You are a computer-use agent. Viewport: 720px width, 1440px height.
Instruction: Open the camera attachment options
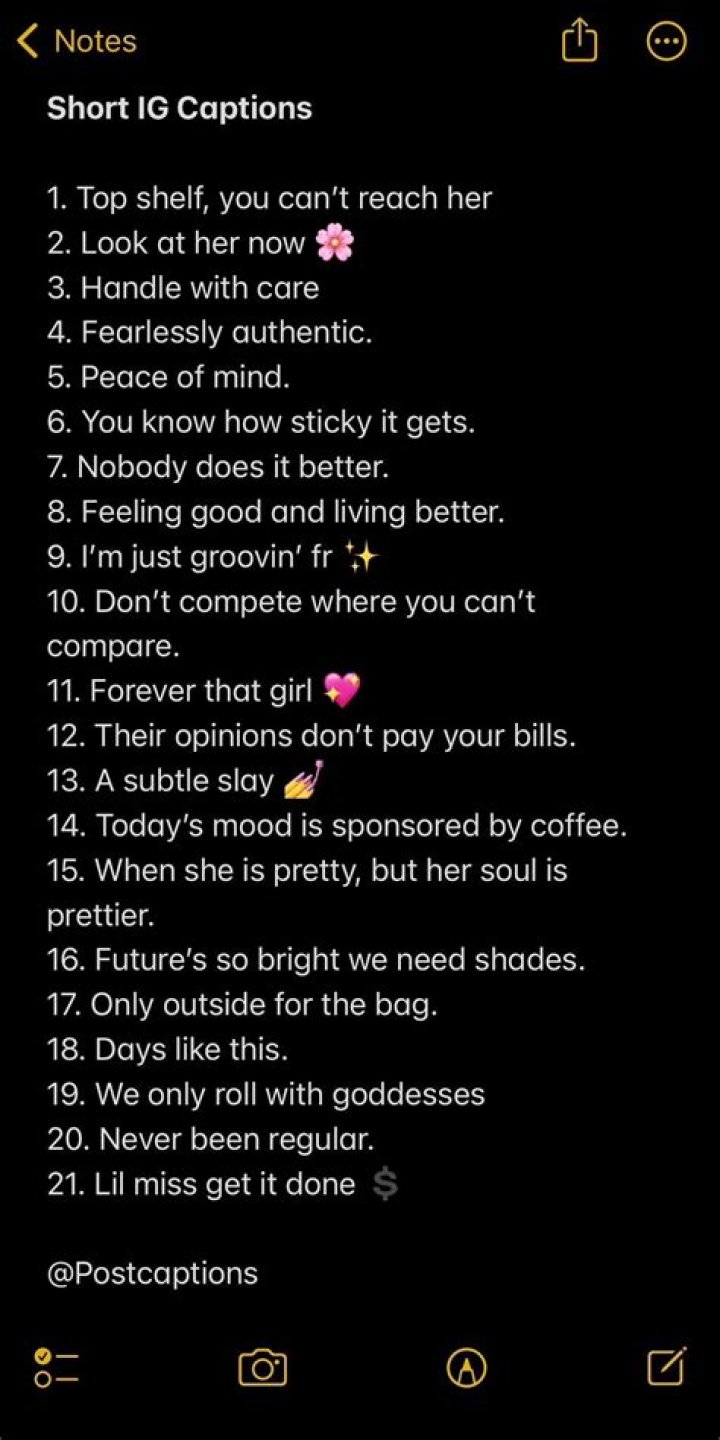pos(262,1367)
